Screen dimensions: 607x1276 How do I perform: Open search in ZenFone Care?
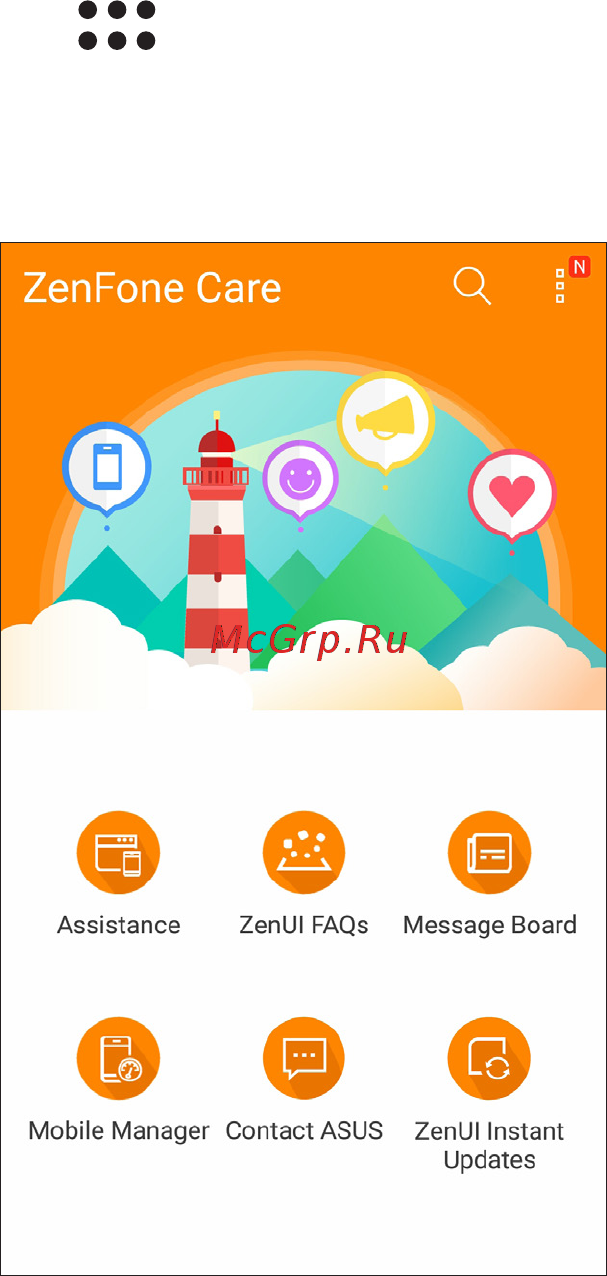coord(472,287)
